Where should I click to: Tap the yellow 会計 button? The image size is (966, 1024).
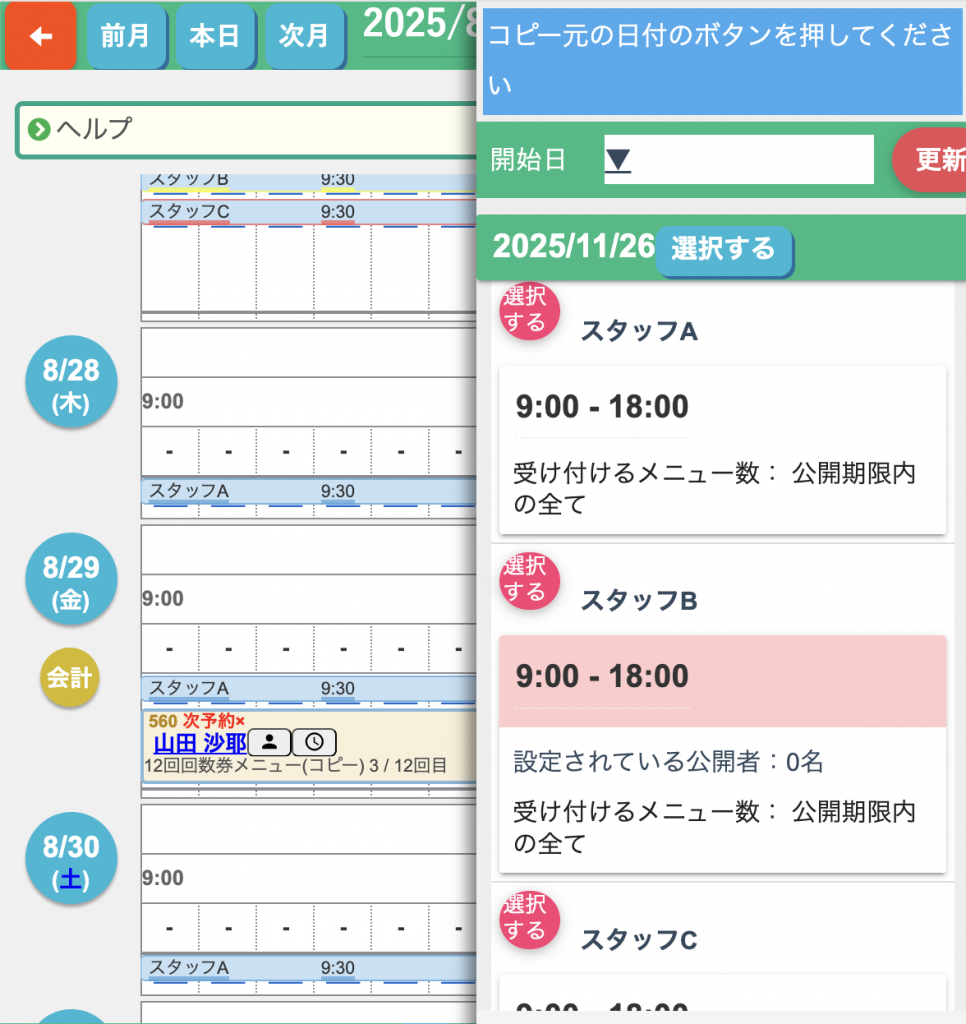click(x=70, y=678)
